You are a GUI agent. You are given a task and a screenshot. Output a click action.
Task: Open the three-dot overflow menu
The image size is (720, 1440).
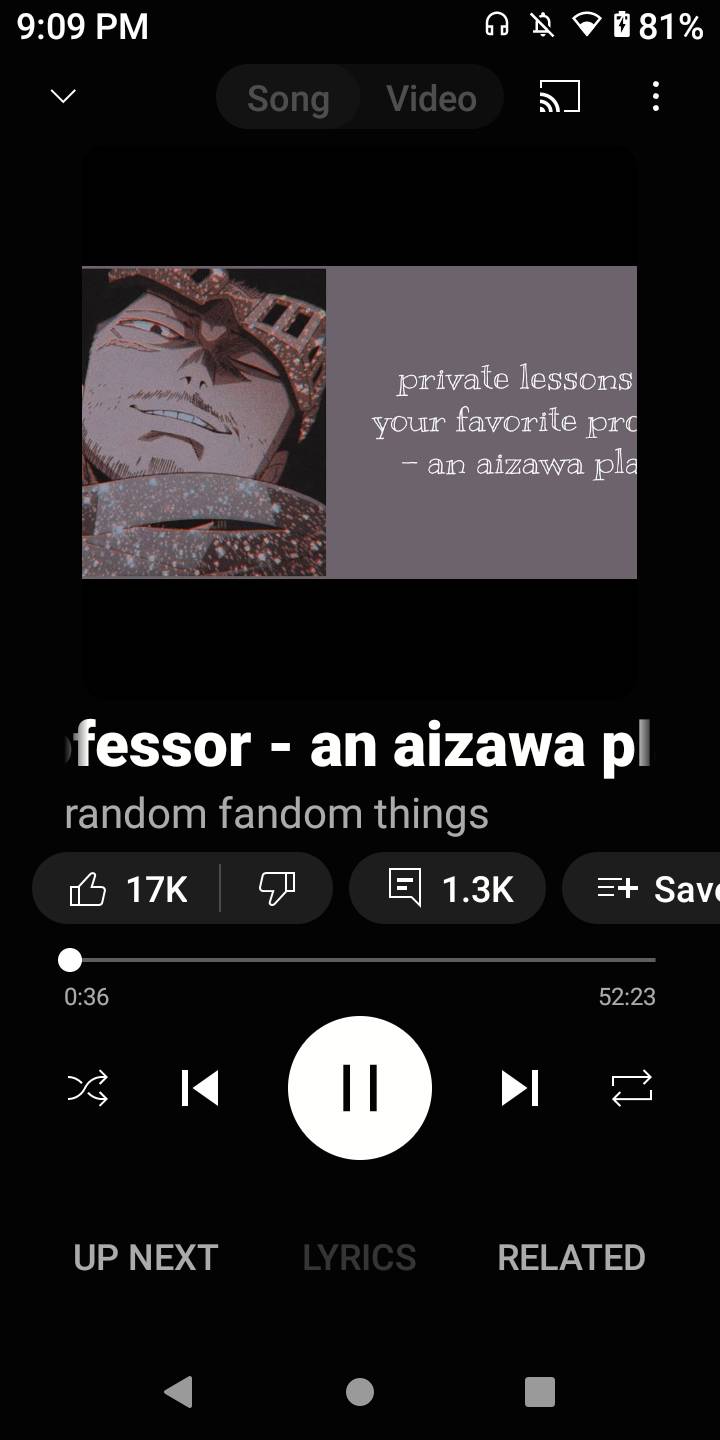[655, 97]
